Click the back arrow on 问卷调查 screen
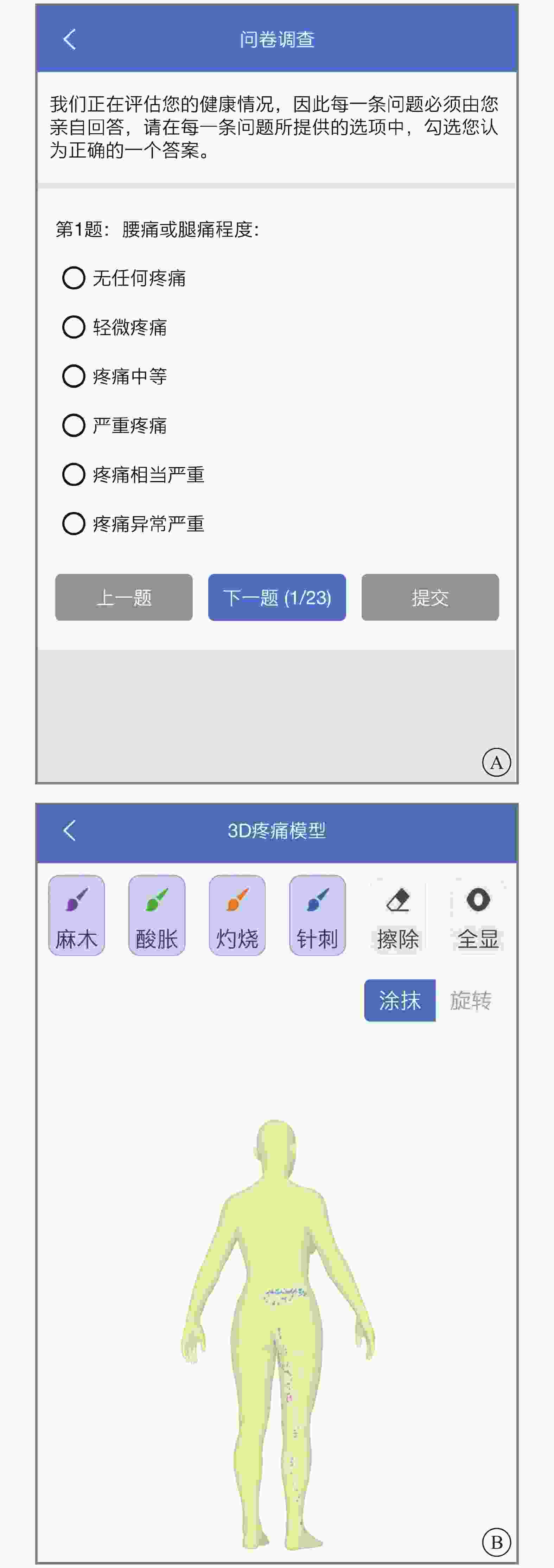Image resolution: width=554 pixels, height=1568 pixels. 69,38
